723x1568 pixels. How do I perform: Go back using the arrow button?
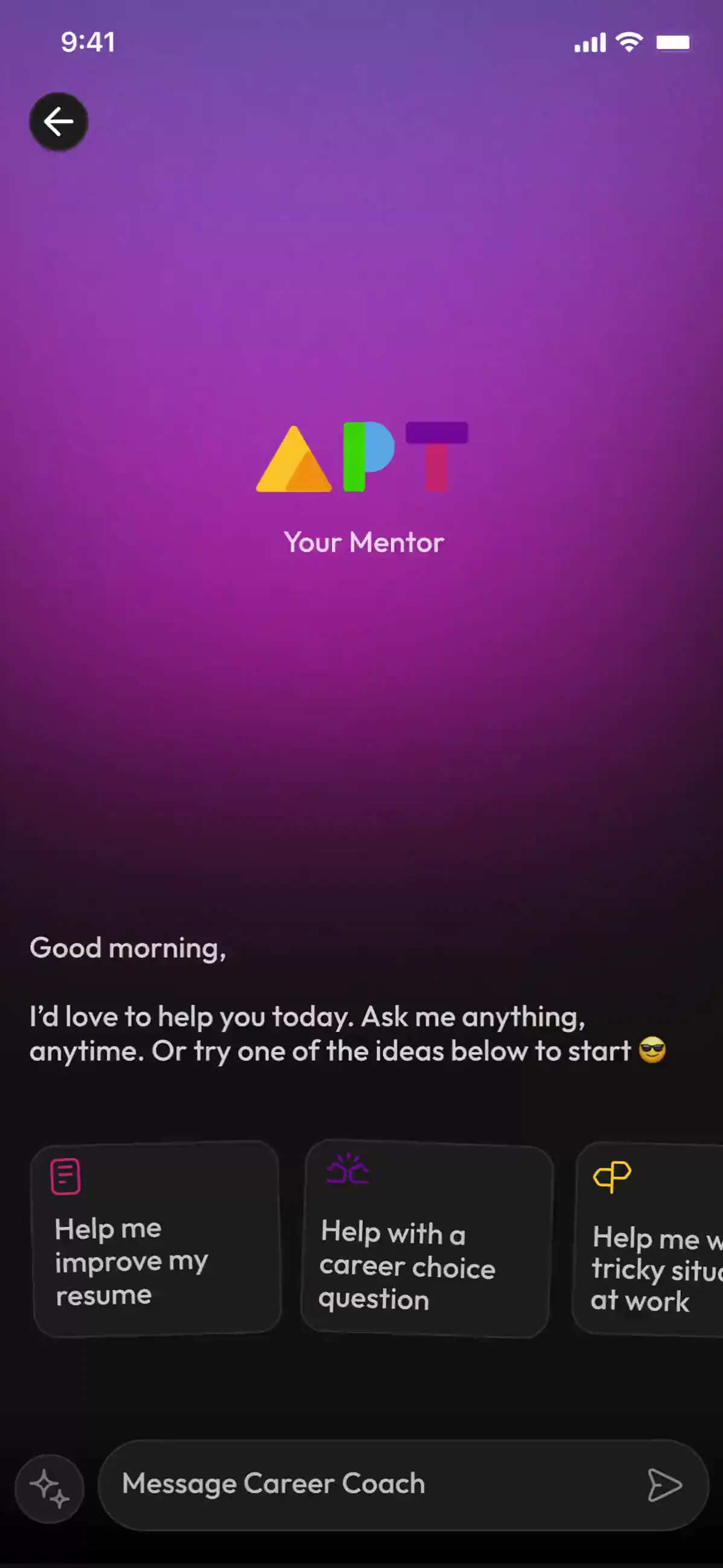click(59, 122)
